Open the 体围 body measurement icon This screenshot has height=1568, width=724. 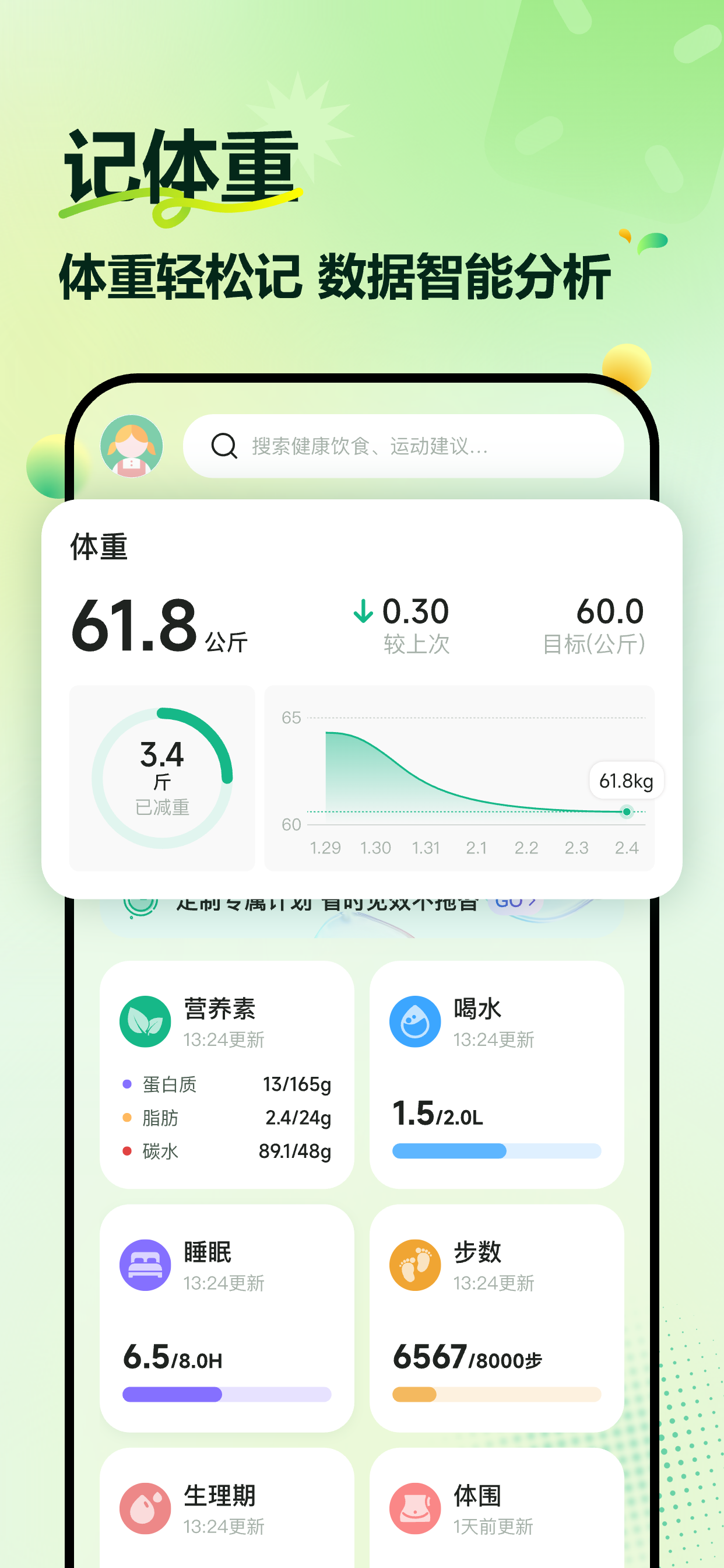pos(416,1508)
